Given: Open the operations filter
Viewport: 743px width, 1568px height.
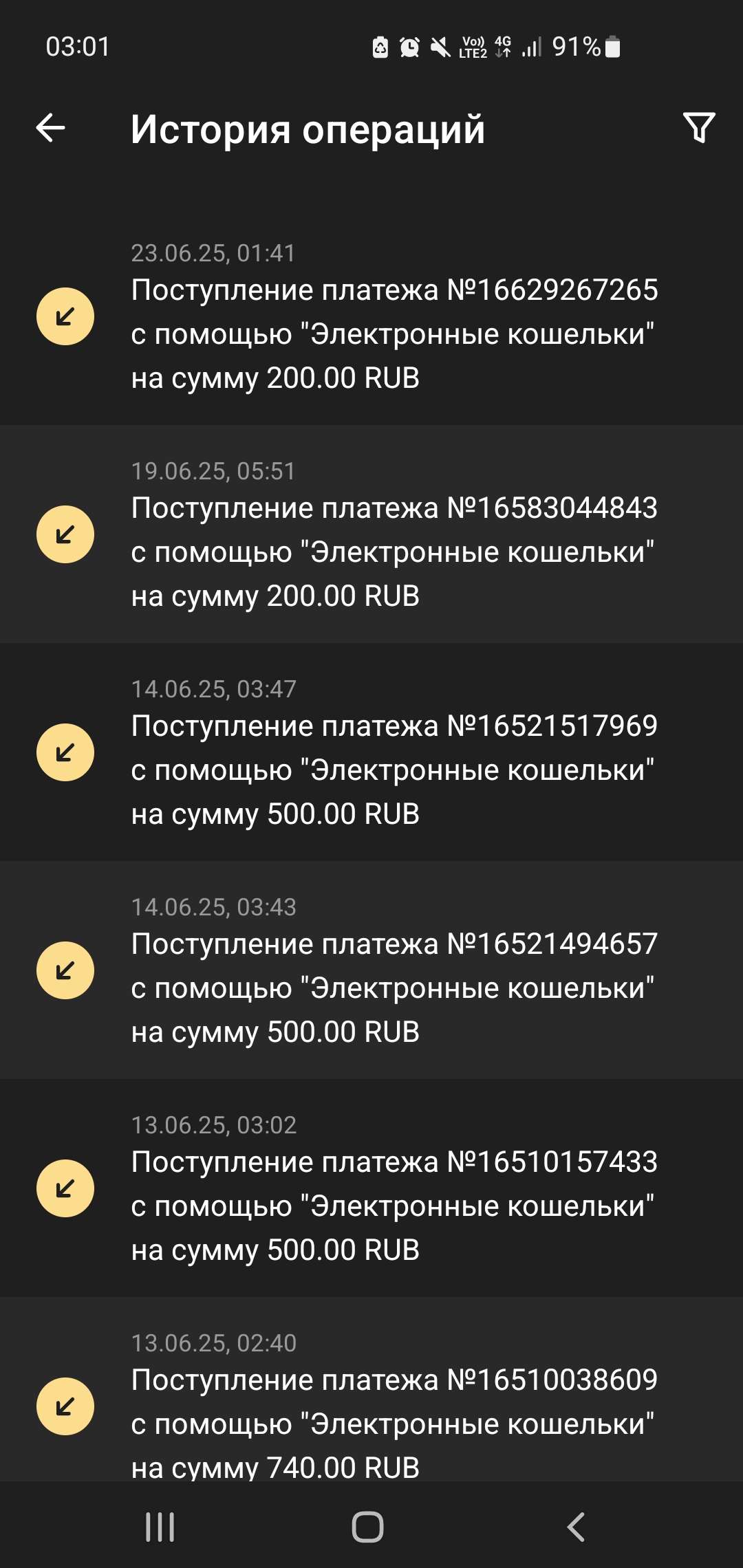Looking at the screenshot, I should tap(699, 128).
